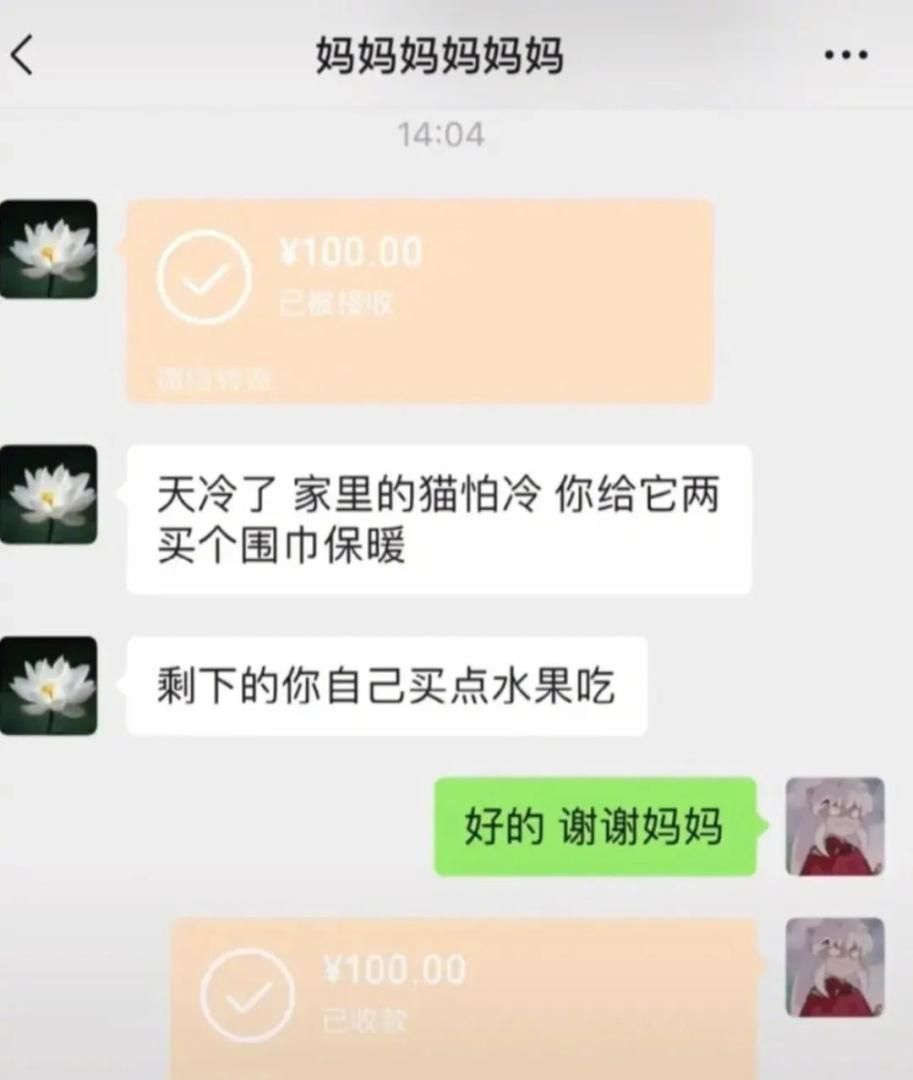Go back from the 妈妈妈妈妈妈 chat

coord(22,54)
